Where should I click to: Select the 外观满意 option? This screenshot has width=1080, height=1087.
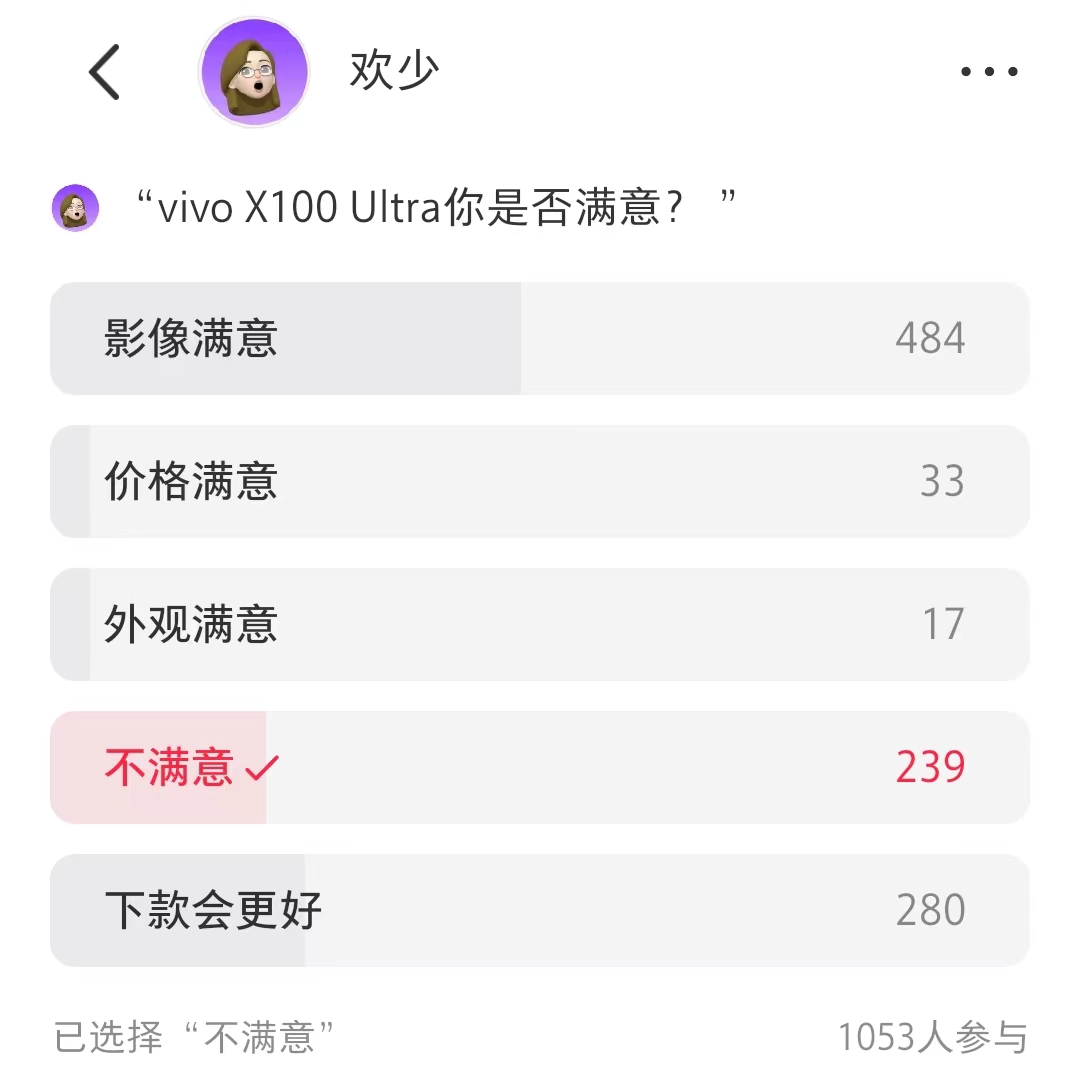tap(540, 624)
